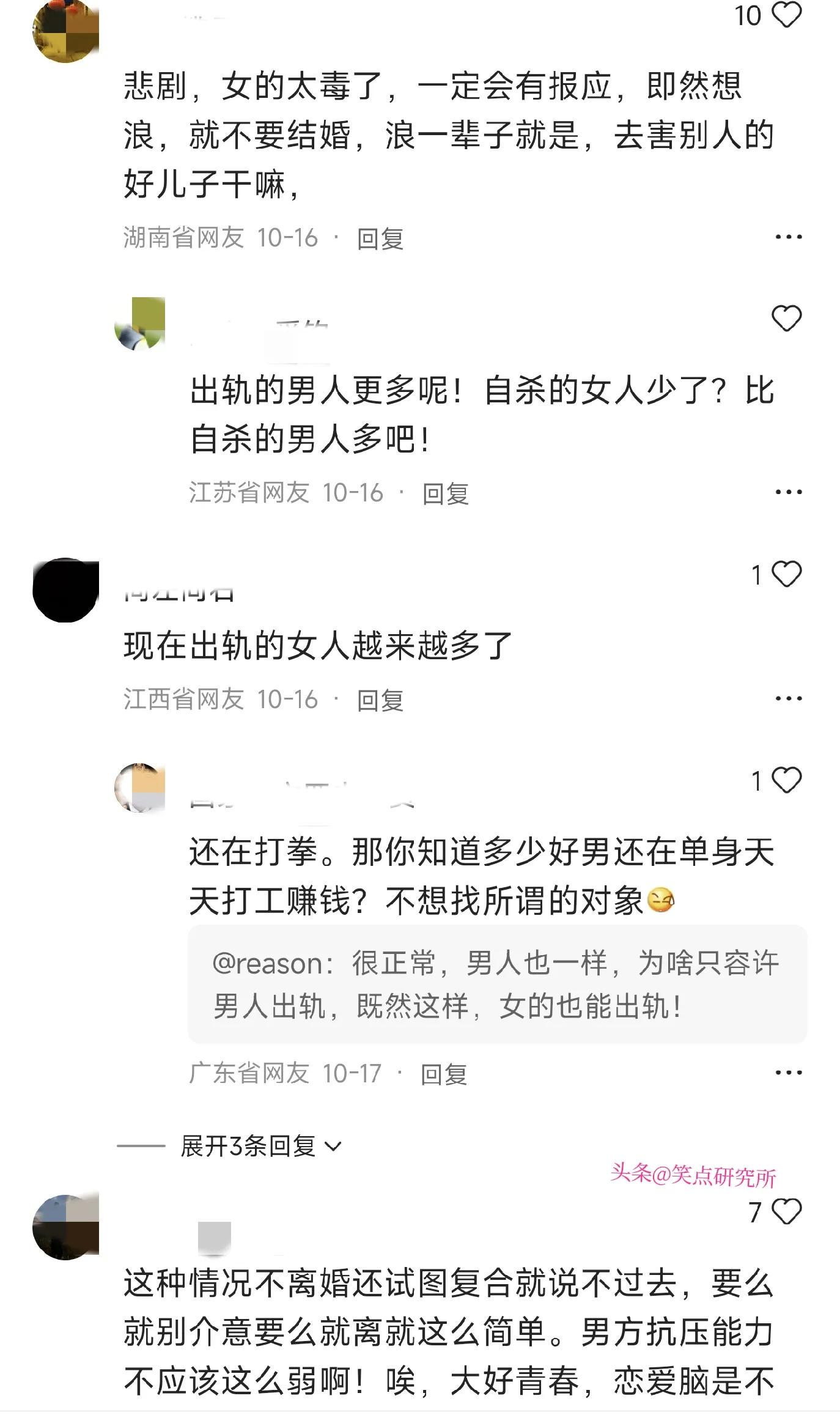Like the Jiangsu user's reply

[x=786, y=319]
